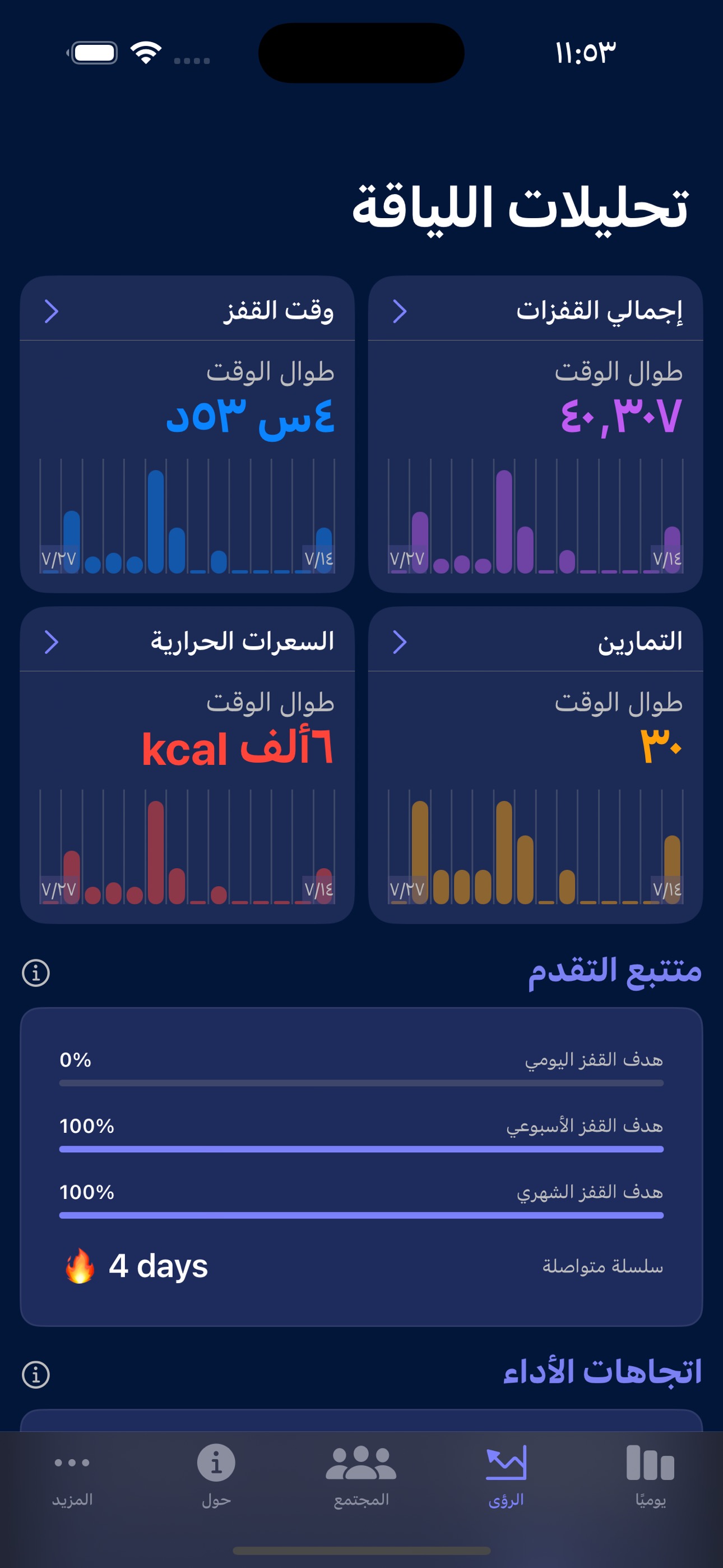Show info for اتجاهات الأداء section
723x1568 pixels.
click(36, 1375)
